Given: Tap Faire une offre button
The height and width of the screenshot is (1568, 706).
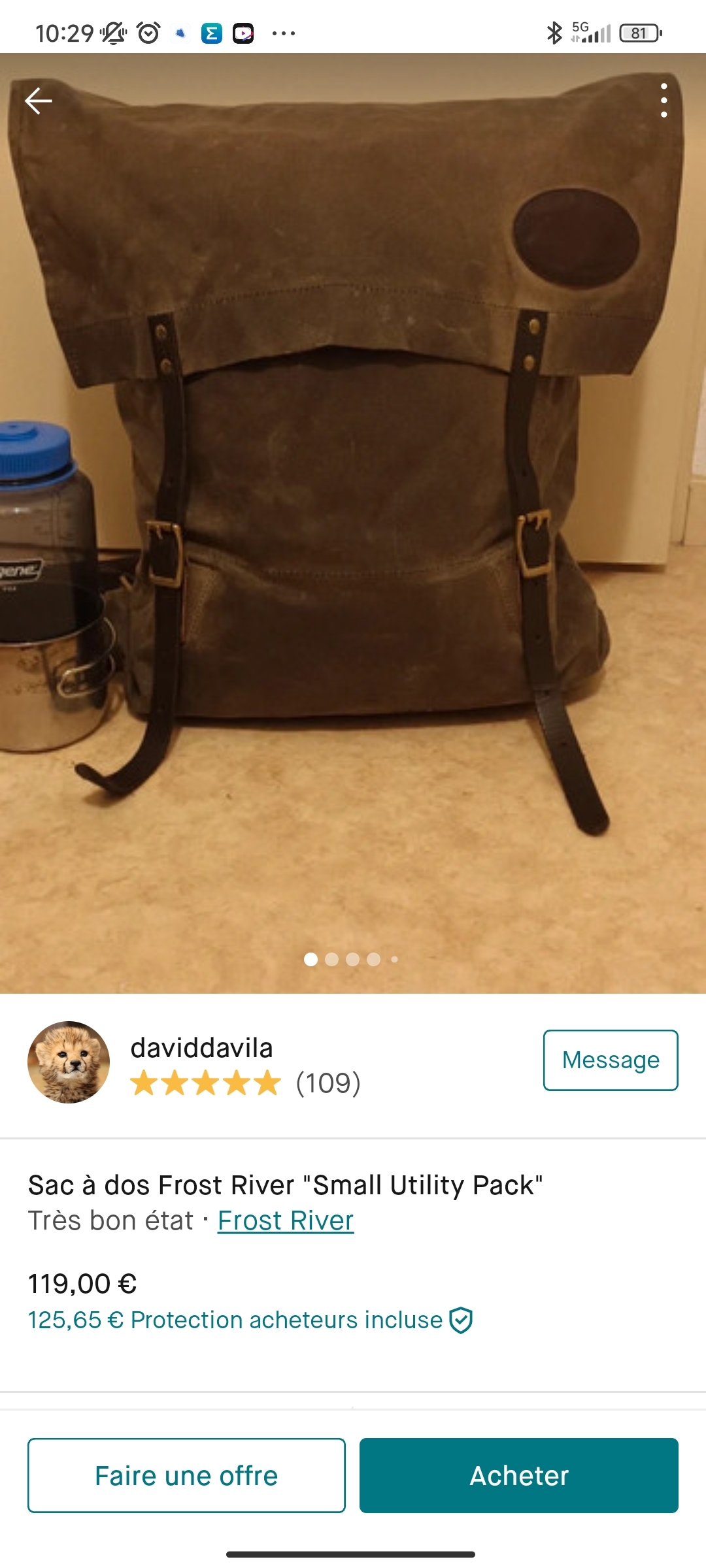Looking at the screenshot, I should tap(186, 1475).
